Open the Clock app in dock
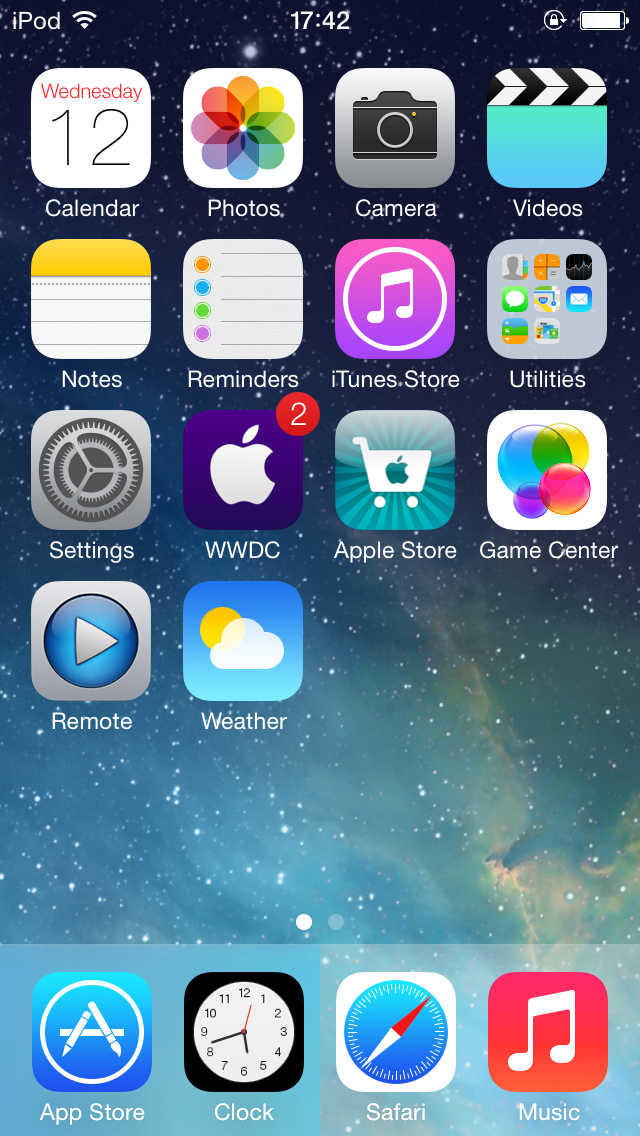This screenshot has height=1136, width=640. (244, 1032)
